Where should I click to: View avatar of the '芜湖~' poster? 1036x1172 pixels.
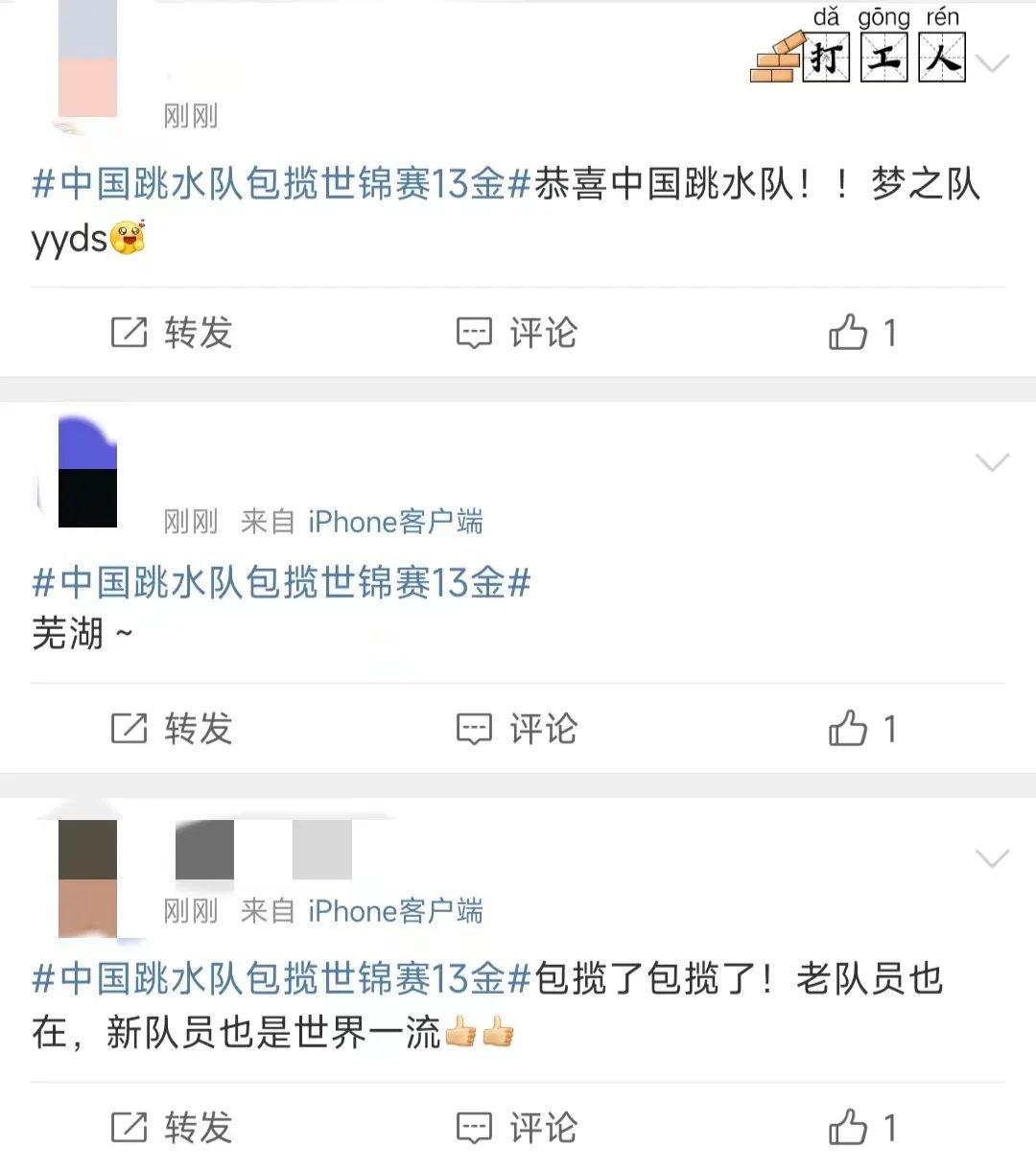pyautogui.click(x=87, y=472)
